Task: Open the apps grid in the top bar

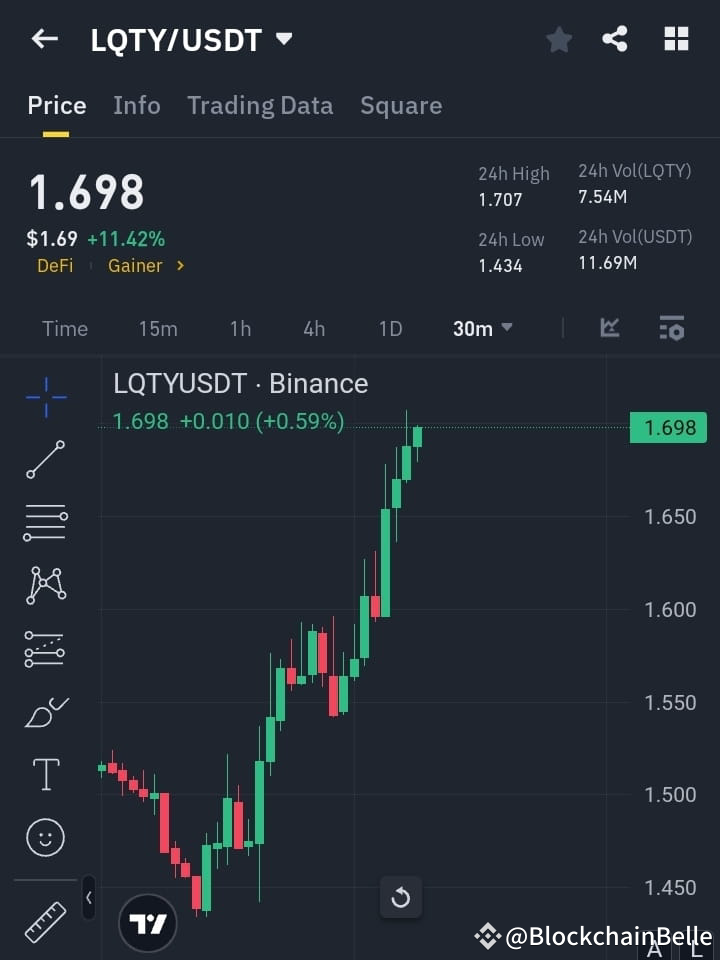Action: [676, 39]
